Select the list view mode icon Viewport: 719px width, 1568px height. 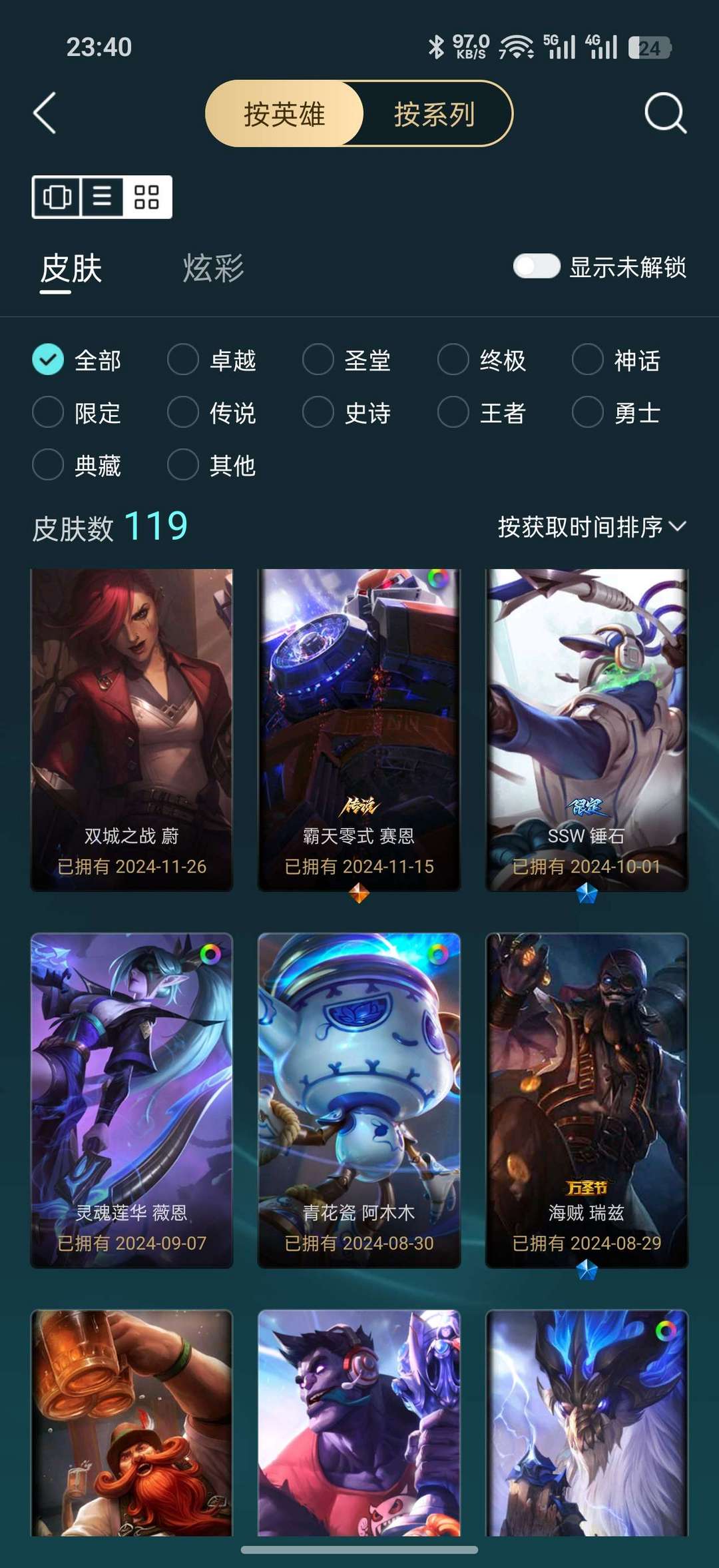(101, 198)
